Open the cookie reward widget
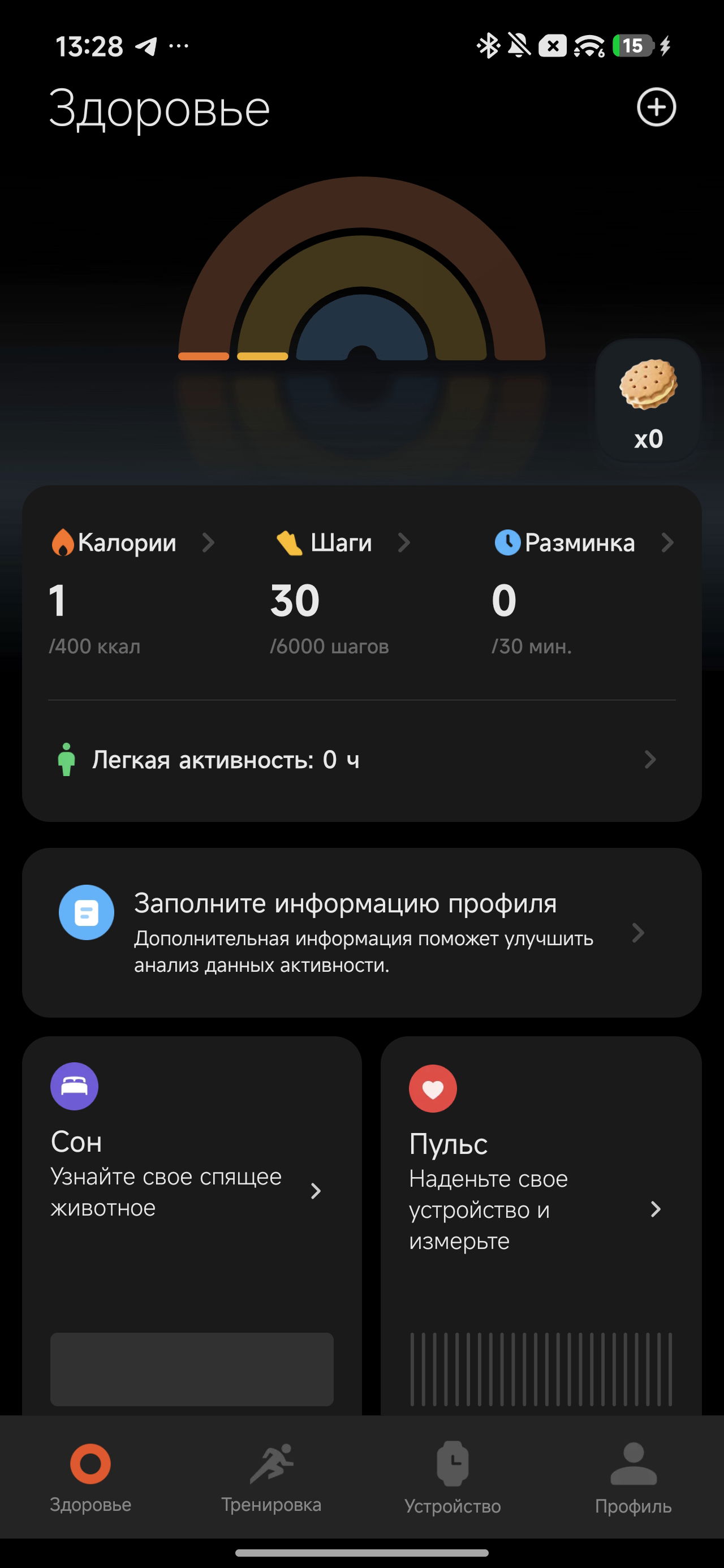Image resolution: width=724 pixels, height=1568 pixels. tap(648, 400)
